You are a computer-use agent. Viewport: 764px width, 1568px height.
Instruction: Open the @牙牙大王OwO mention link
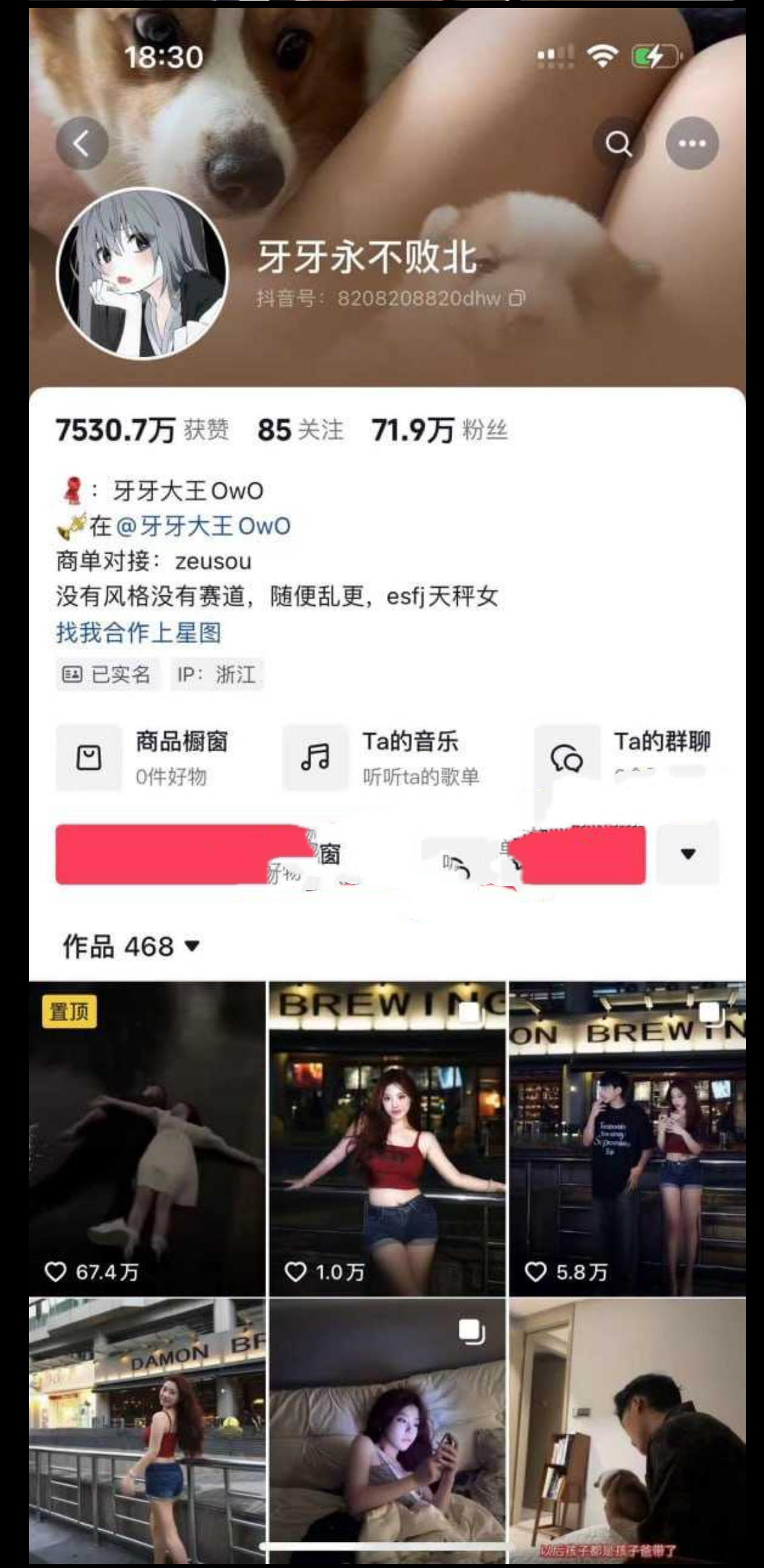click(x=204, y=526)
